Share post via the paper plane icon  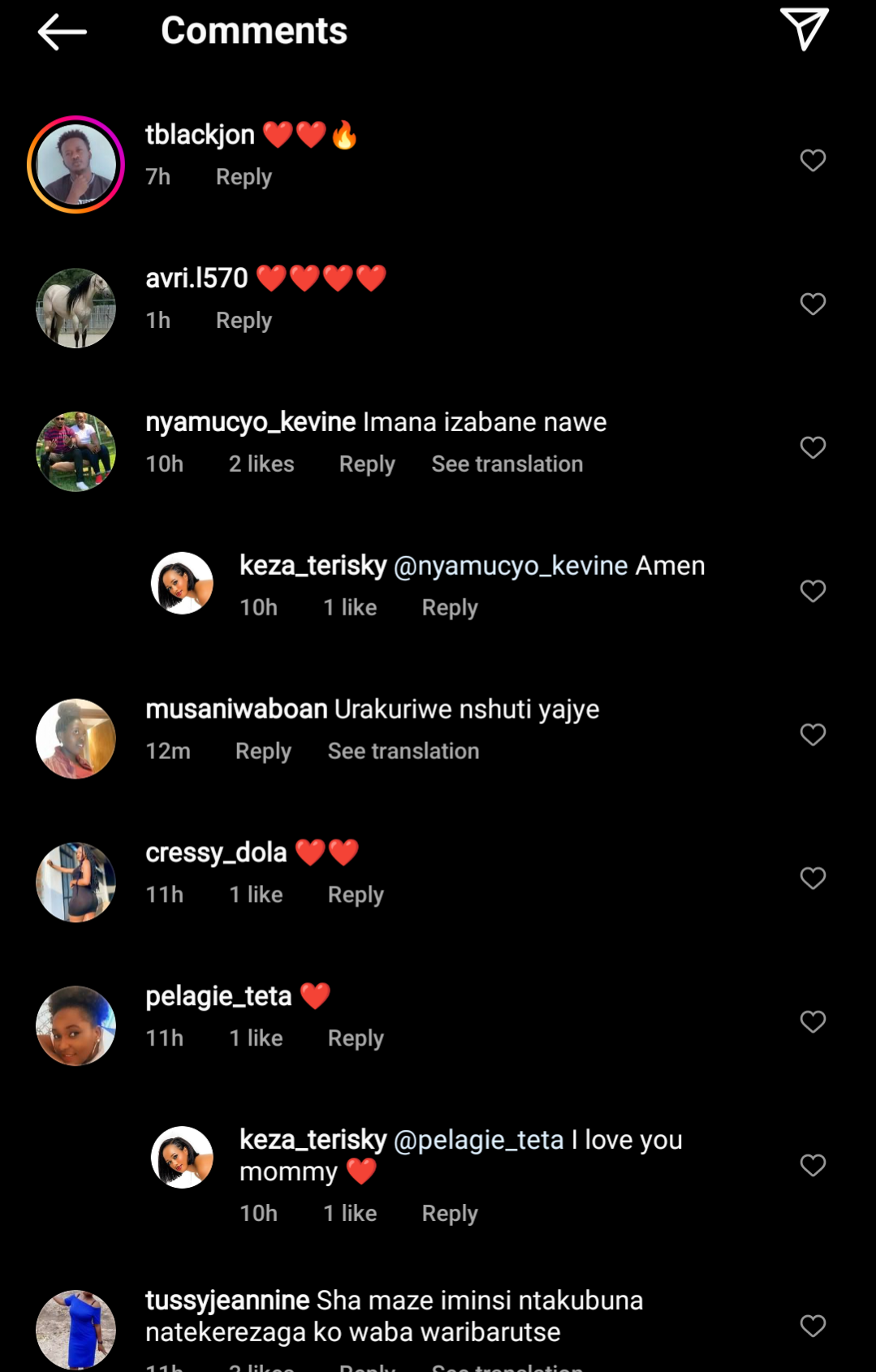click(x=804, y=29)
